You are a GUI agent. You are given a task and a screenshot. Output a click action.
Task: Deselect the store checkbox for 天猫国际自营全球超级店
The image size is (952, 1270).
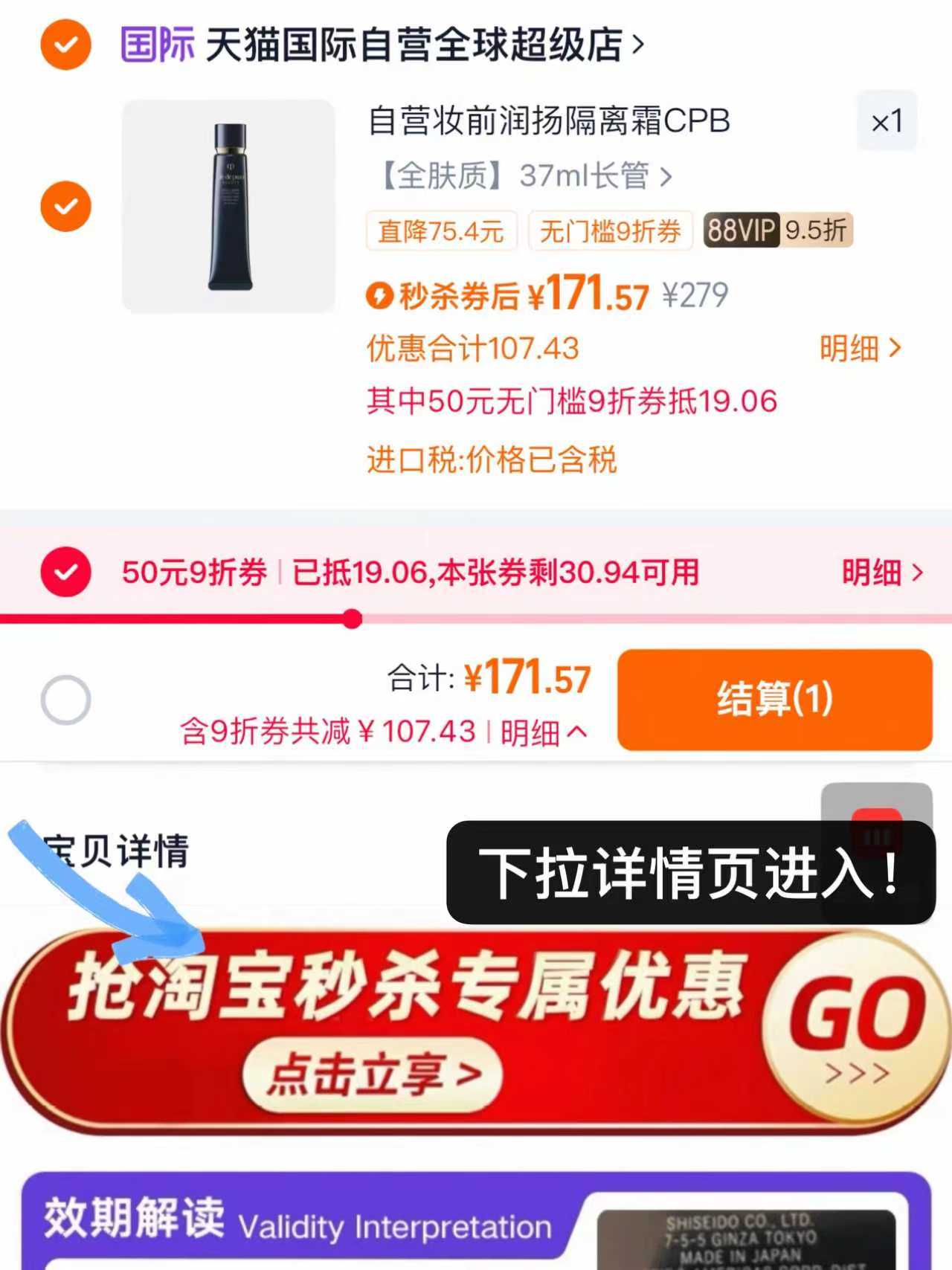point(65,45)
